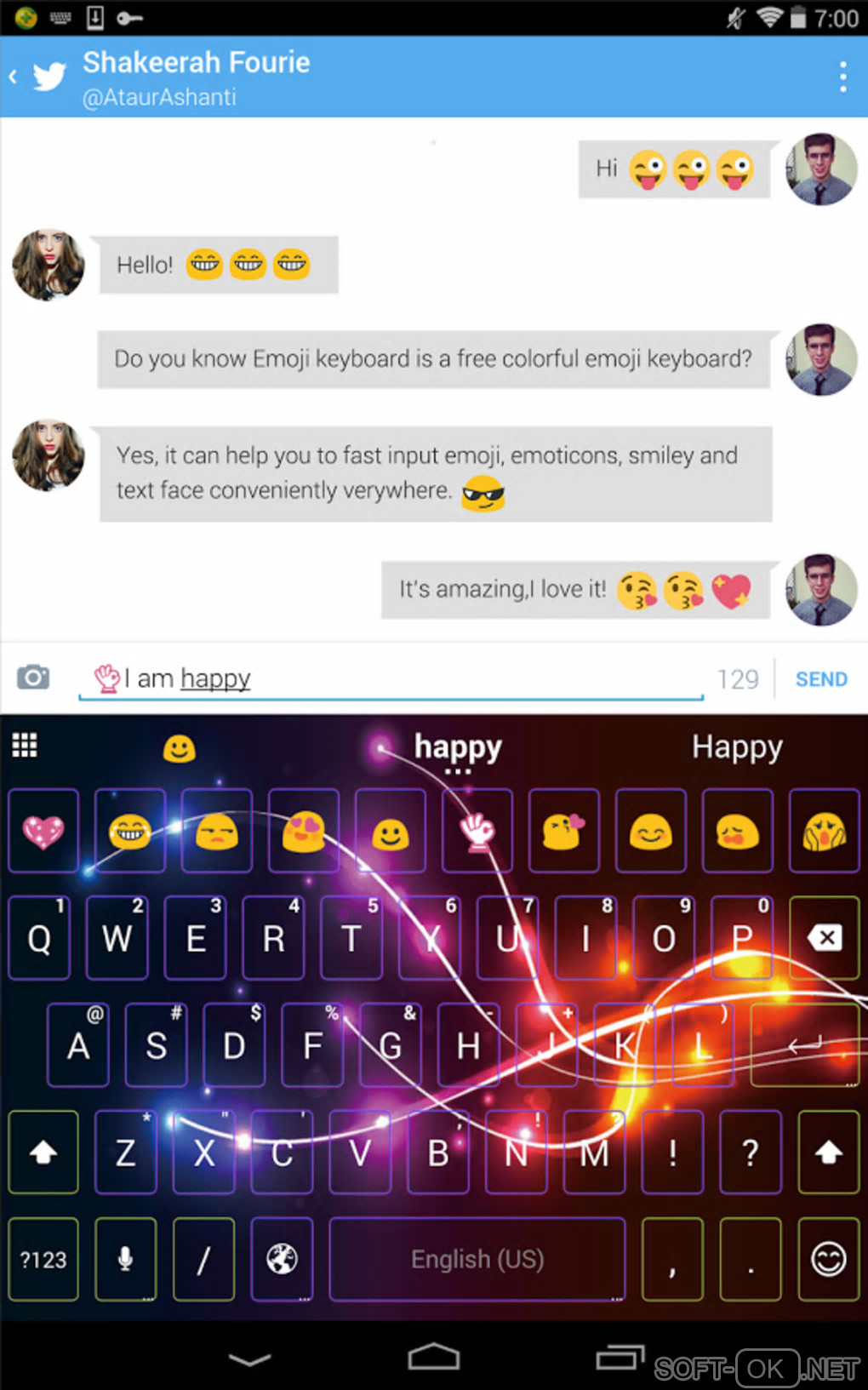This screenshot has width=868, height=1390.
Task: Switch to ?123 symbols layout
Action: click(x=43, y=1260)
